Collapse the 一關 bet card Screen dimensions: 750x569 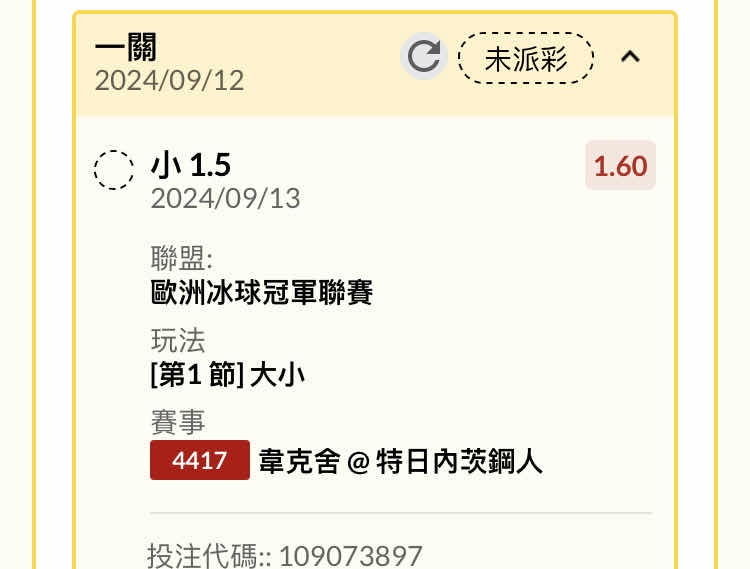point(630,57)
